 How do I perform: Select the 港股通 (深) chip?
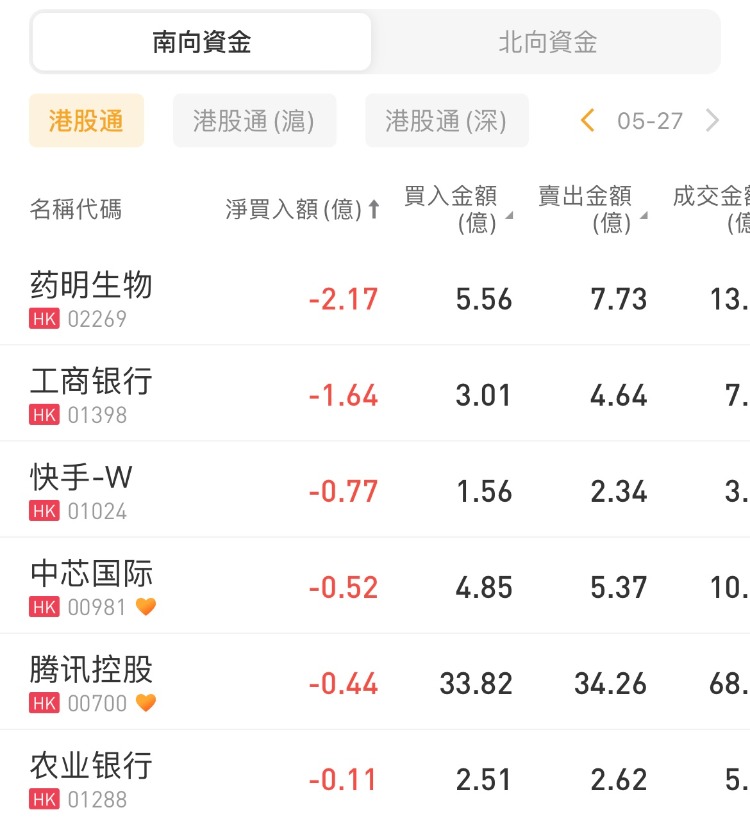[x=446, y=121]
